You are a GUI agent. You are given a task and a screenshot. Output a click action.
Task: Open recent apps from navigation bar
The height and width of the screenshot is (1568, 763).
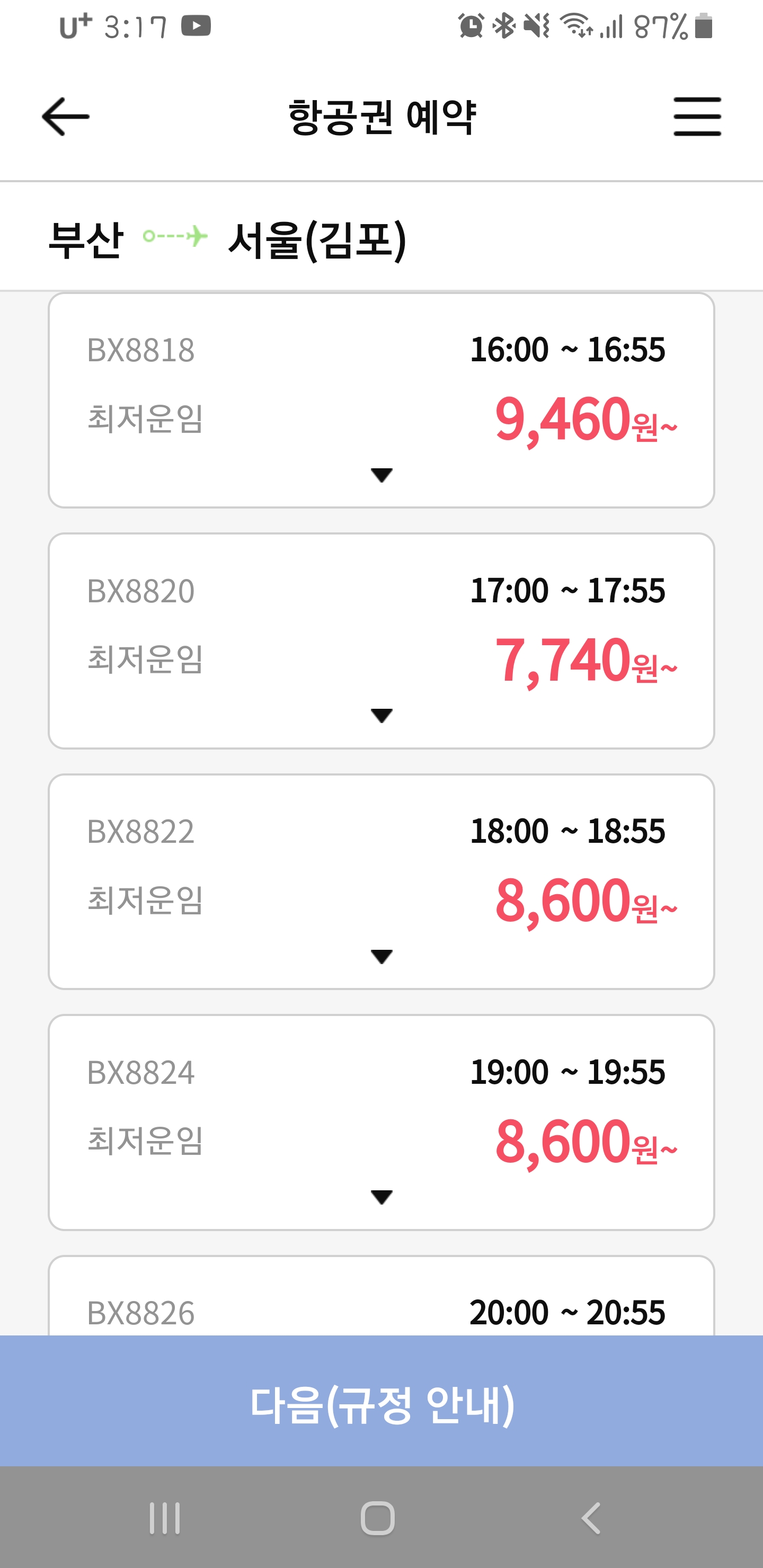[x=165, y=1518]
